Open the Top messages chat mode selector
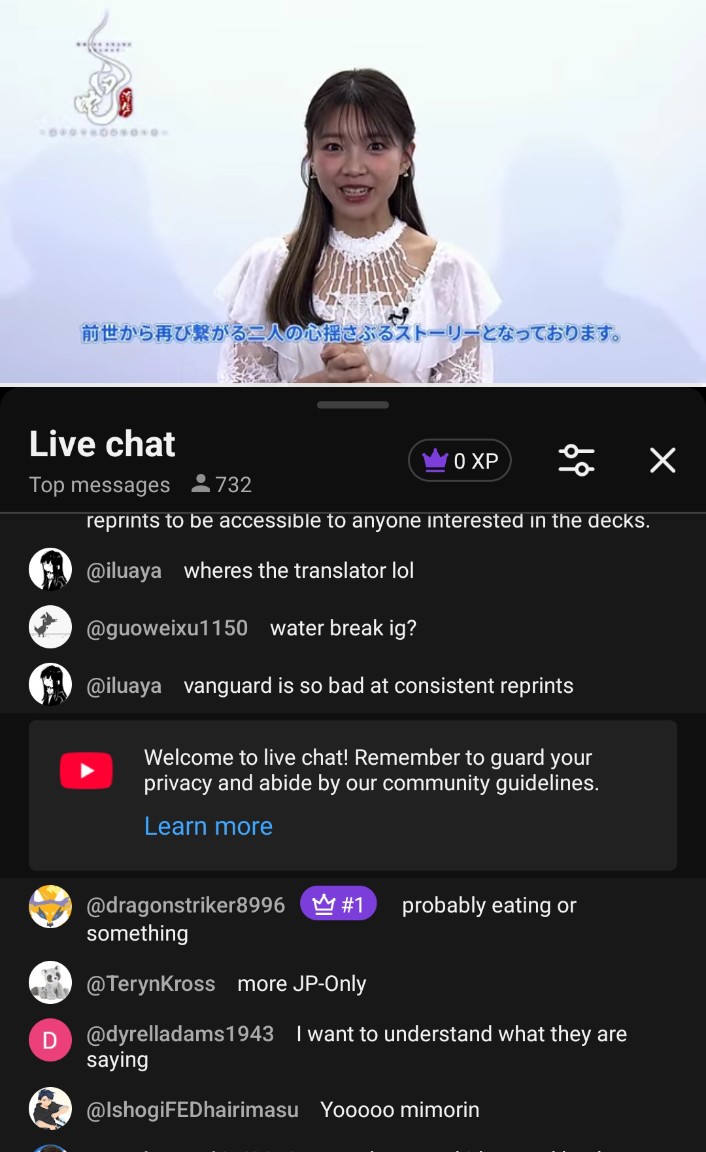Viewport: 706px width, 1152px height. point(100,485)
